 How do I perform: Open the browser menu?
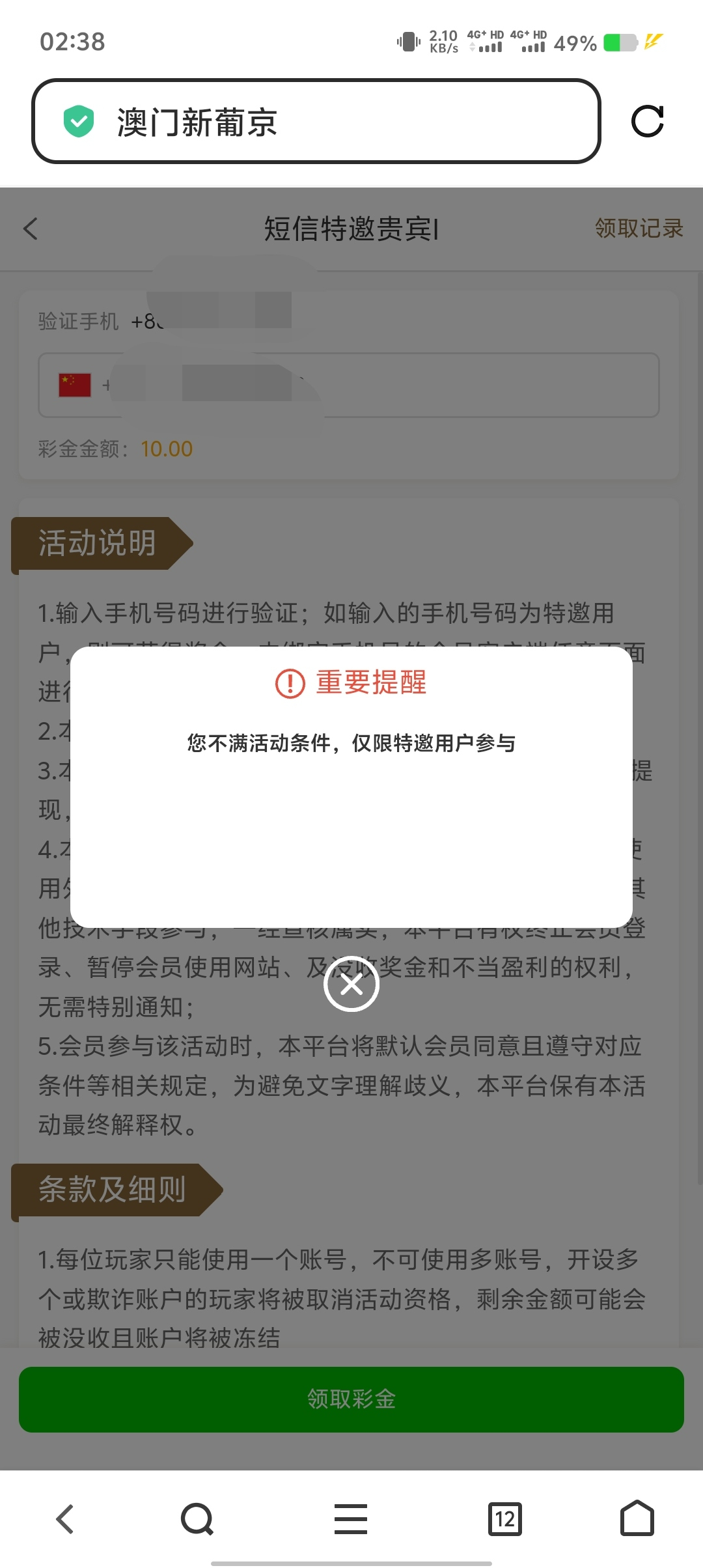pos(351,1519)
